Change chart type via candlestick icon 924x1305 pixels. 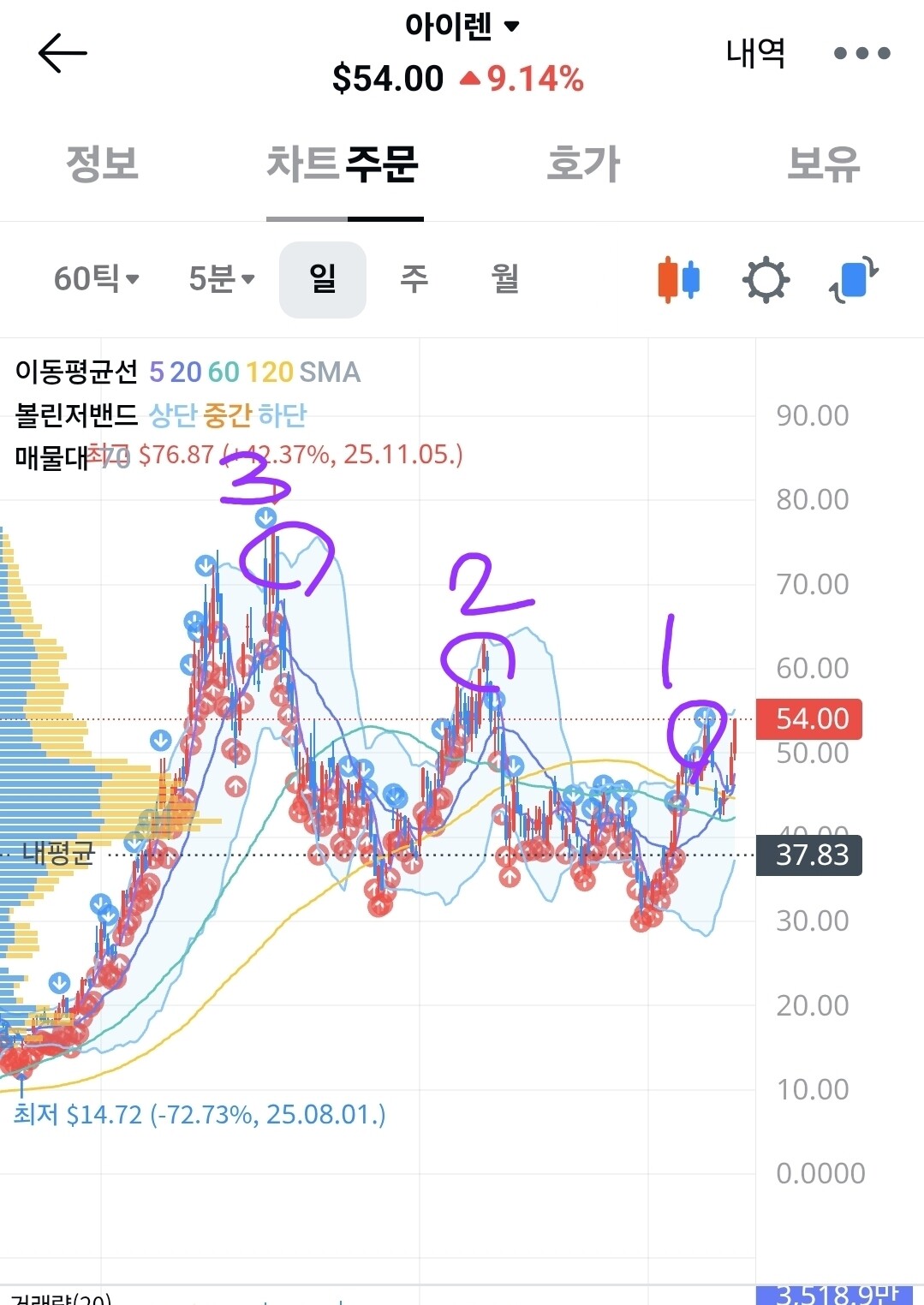pos(678,280)
